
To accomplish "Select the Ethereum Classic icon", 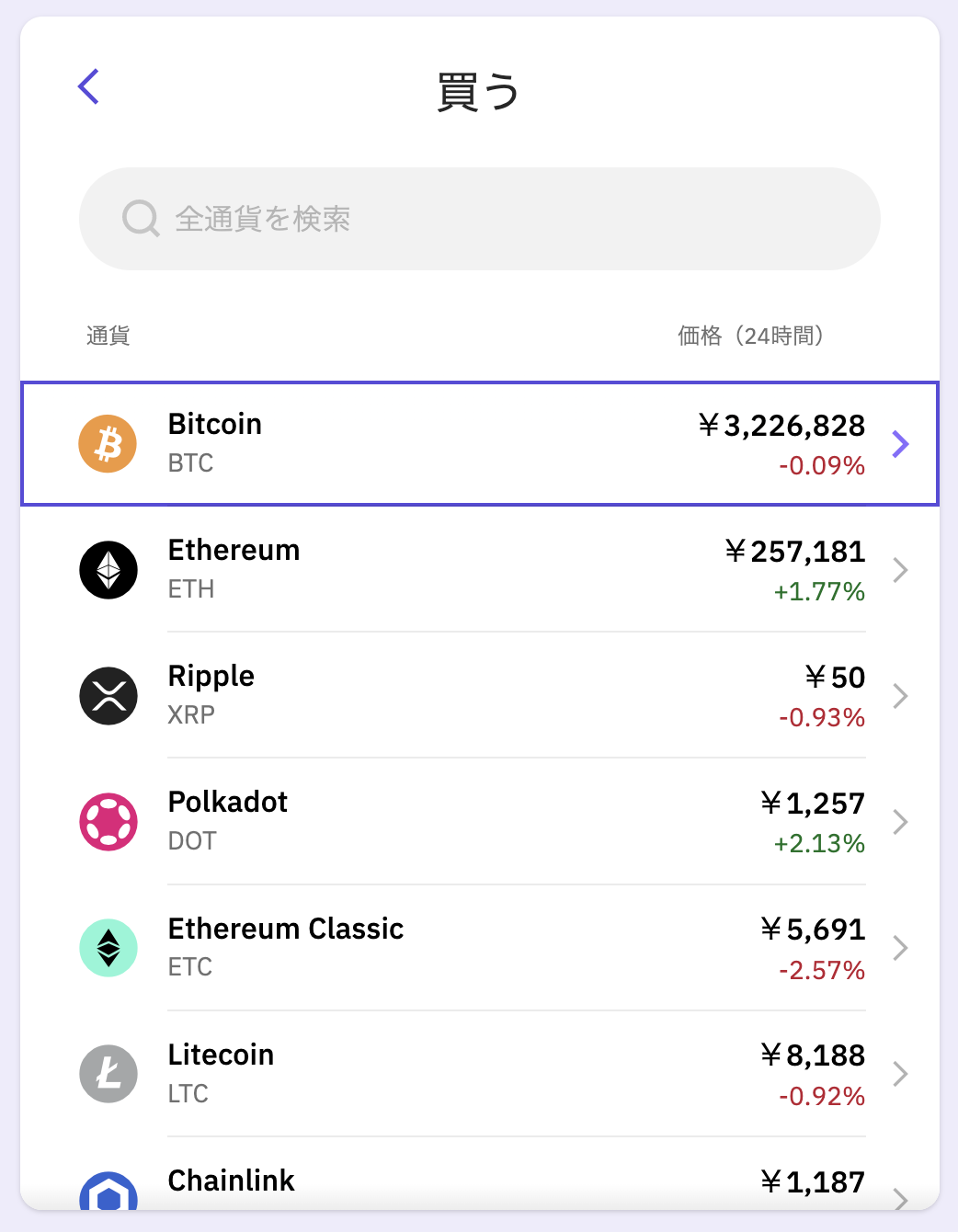I will pos(108,948).
